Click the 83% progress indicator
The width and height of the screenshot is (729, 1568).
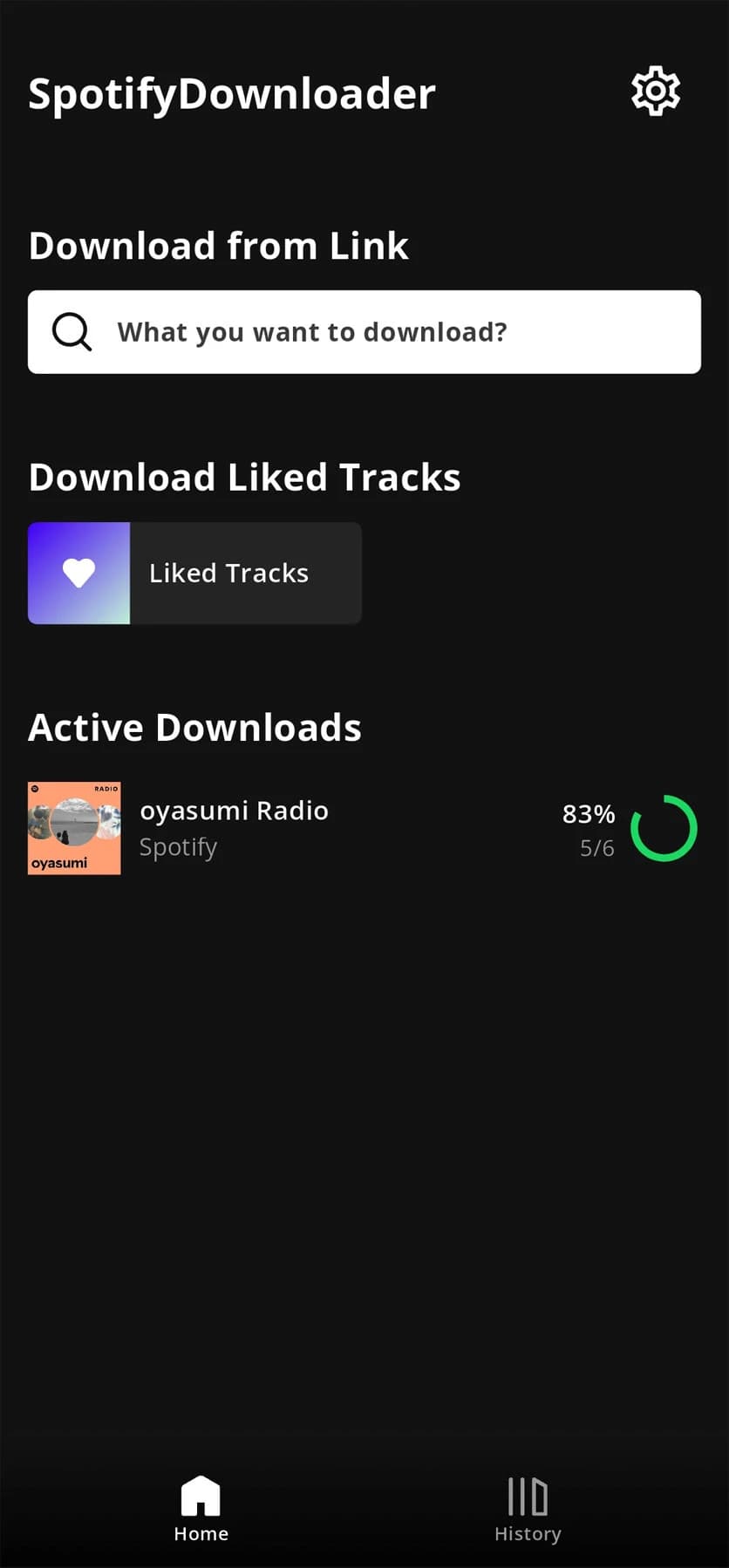(x=587, y=813)
